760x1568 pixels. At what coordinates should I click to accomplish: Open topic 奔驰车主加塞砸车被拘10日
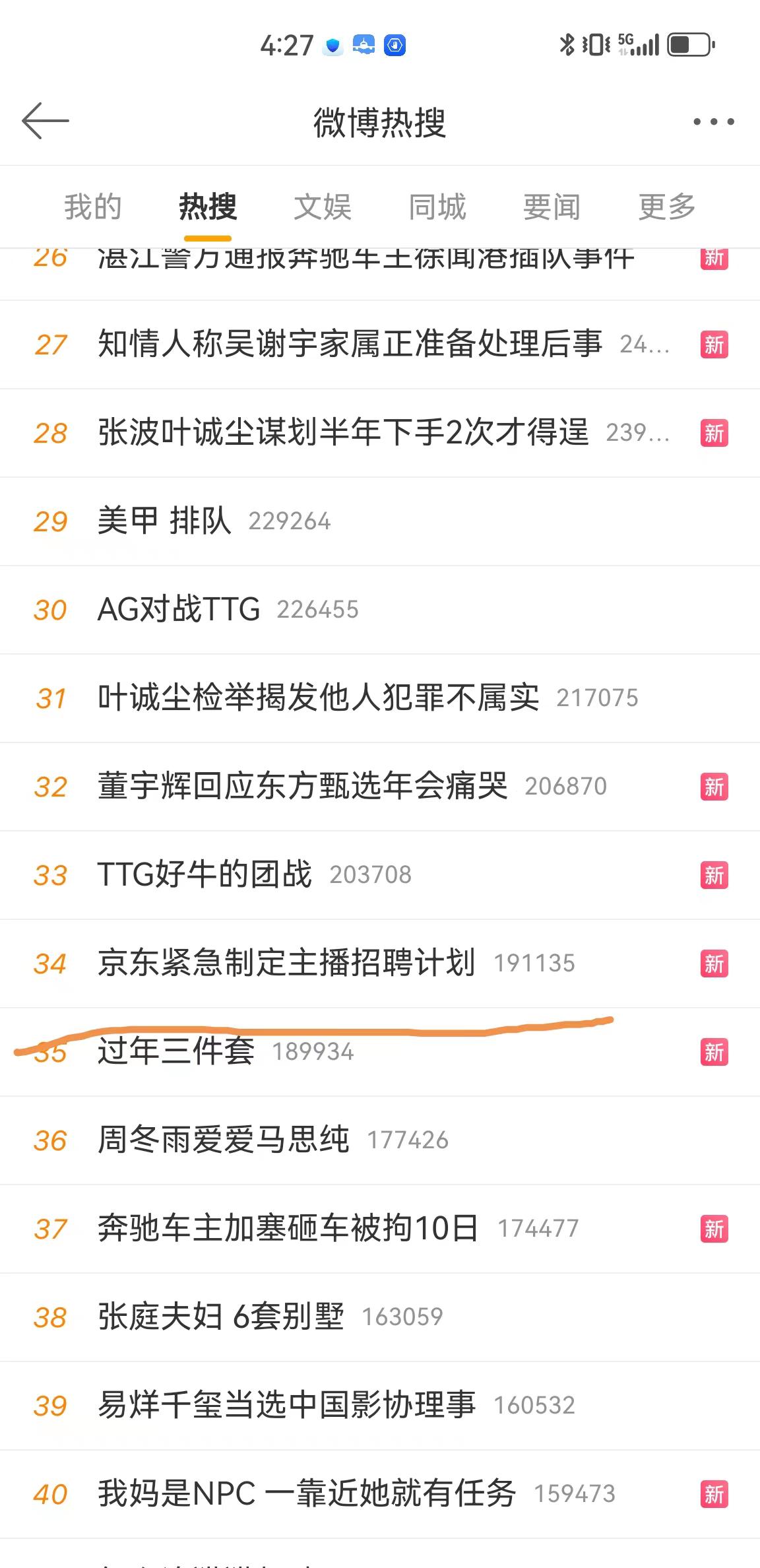pos(288,1229)
